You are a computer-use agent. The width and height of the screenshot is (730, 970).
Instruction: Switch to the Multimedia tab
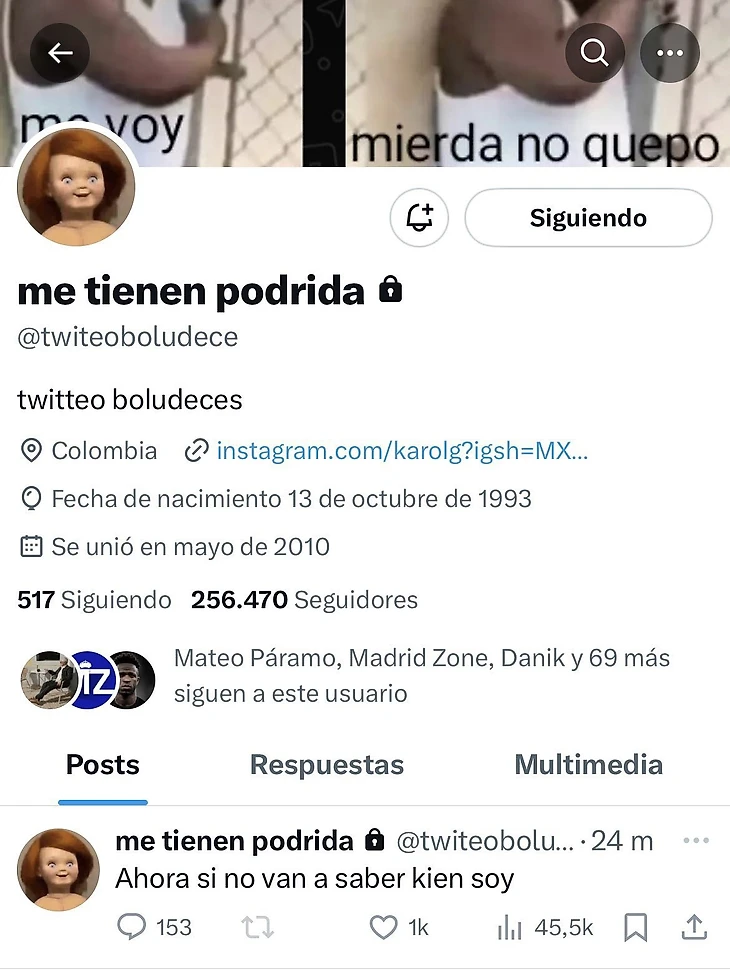click(588, 765)
